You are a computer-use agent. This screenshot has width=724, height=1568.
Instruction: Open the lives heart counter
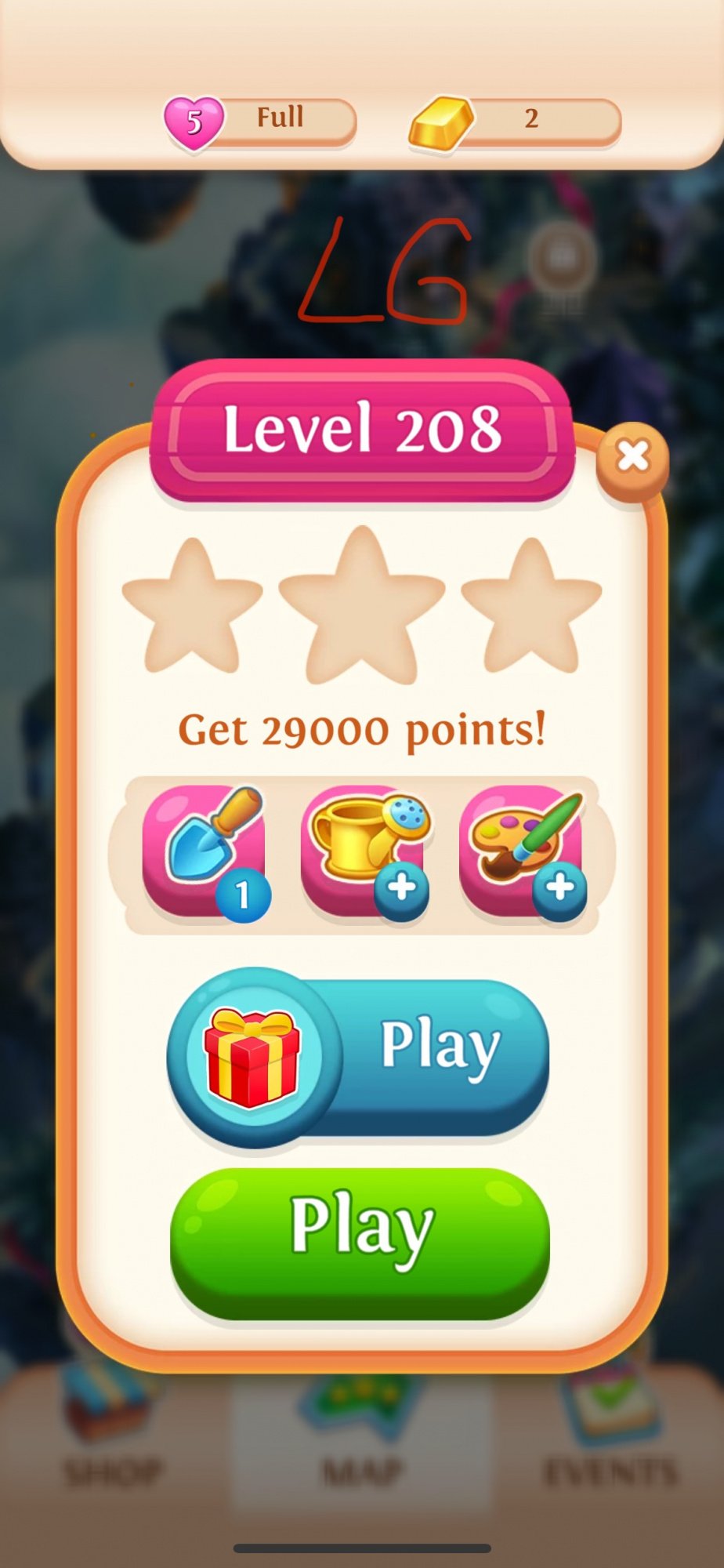coord(259,121)
